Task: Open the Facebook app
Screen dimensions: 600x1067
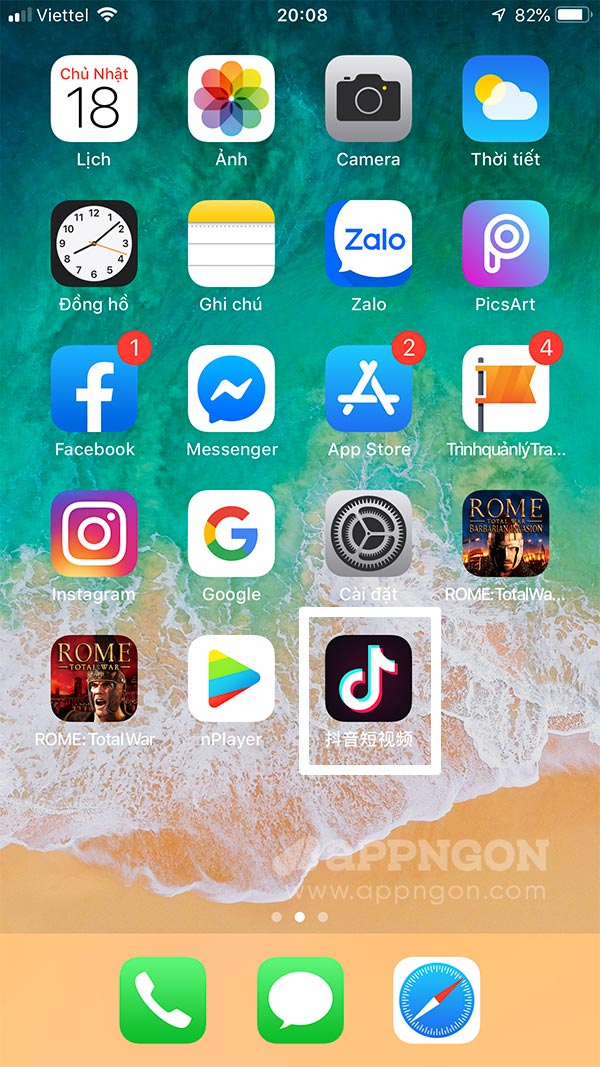Action: tap(94, 389)
